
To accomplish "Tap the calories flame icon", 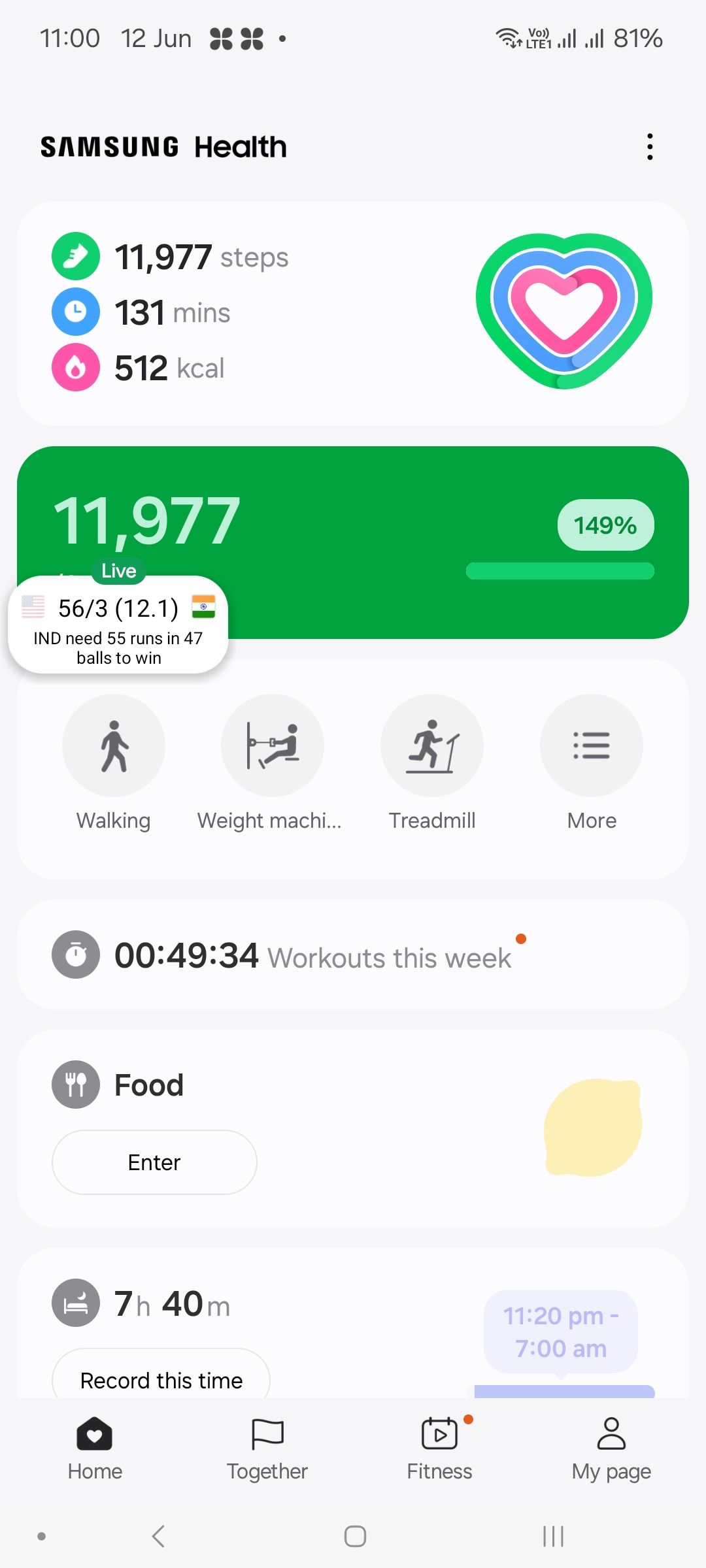I will click(x=75, y=367).
